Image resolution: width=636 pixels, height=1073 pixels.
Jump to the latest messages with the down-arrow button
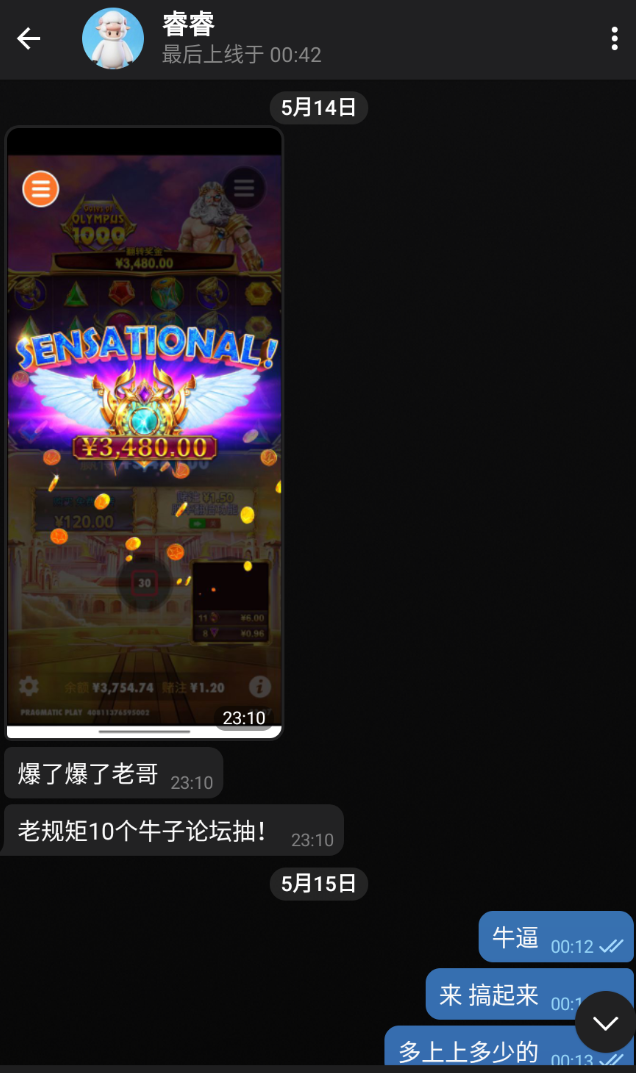pyautogui.click(x=605, y=1023)
